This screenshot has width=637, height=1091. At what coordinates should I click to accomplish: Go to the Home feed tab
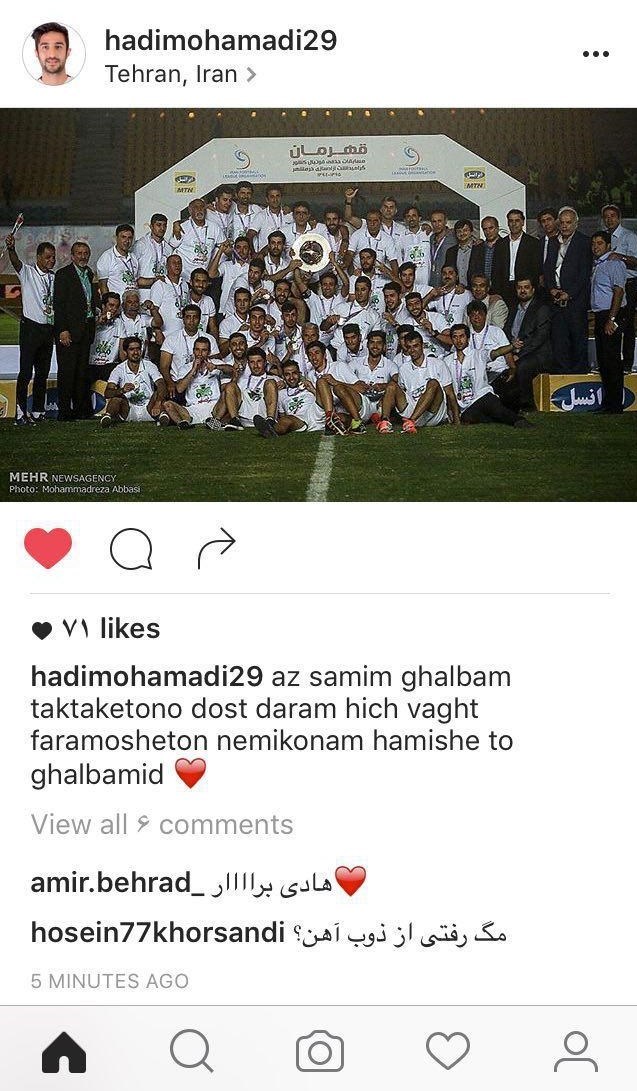(64, 1051)
